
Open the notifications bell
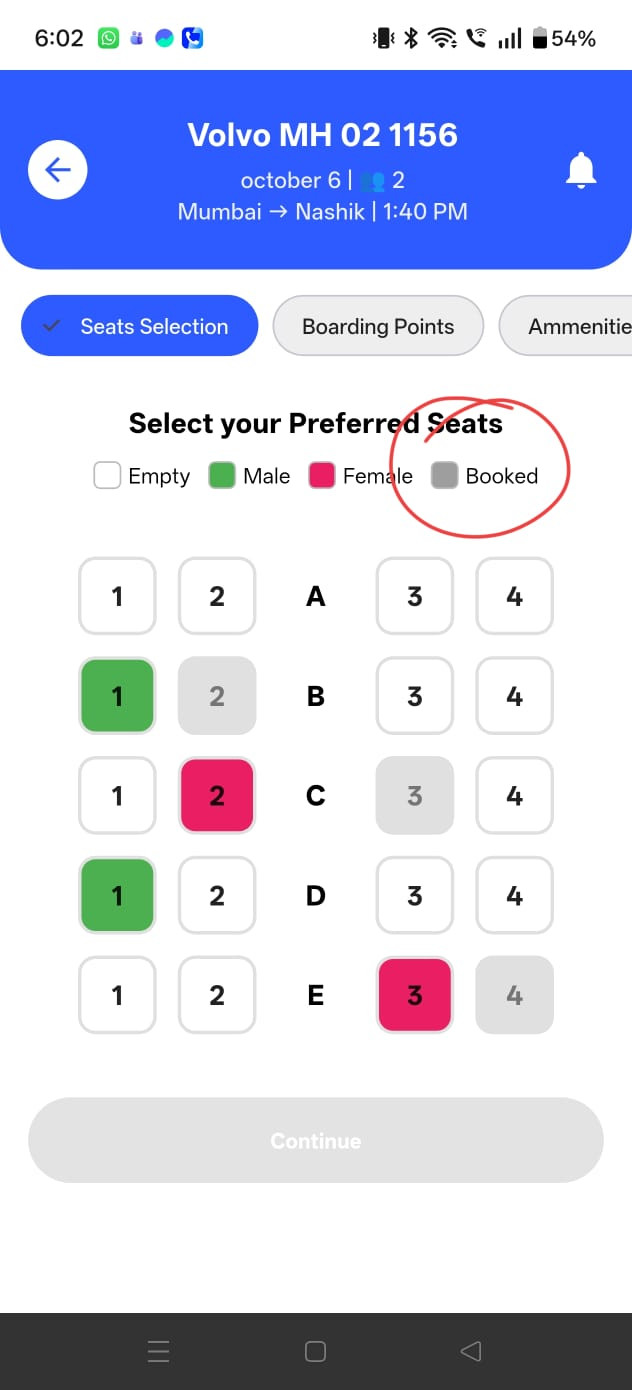[x=581, y=171]
